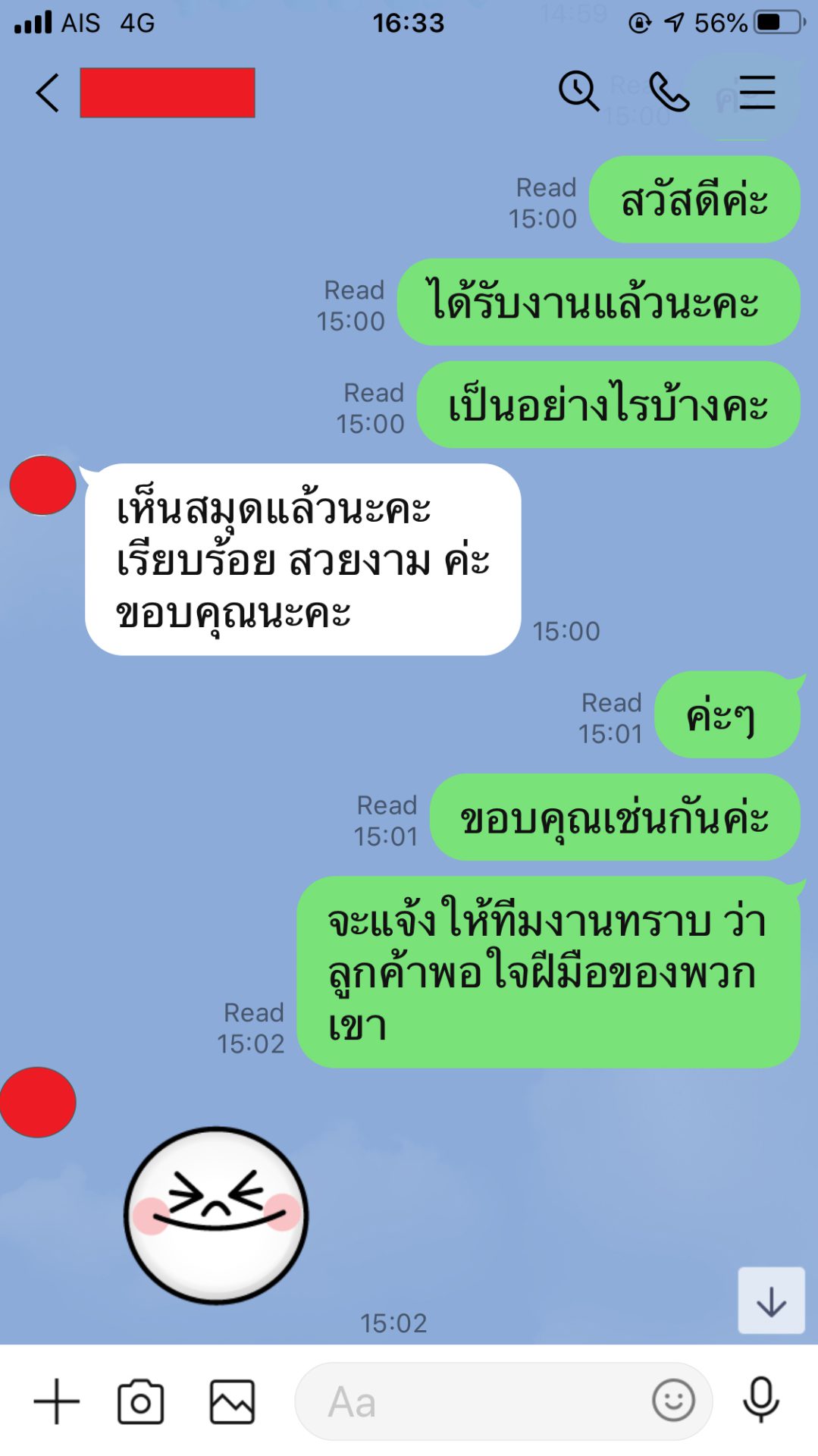Open the laughing face sticker

(216, 1215)
